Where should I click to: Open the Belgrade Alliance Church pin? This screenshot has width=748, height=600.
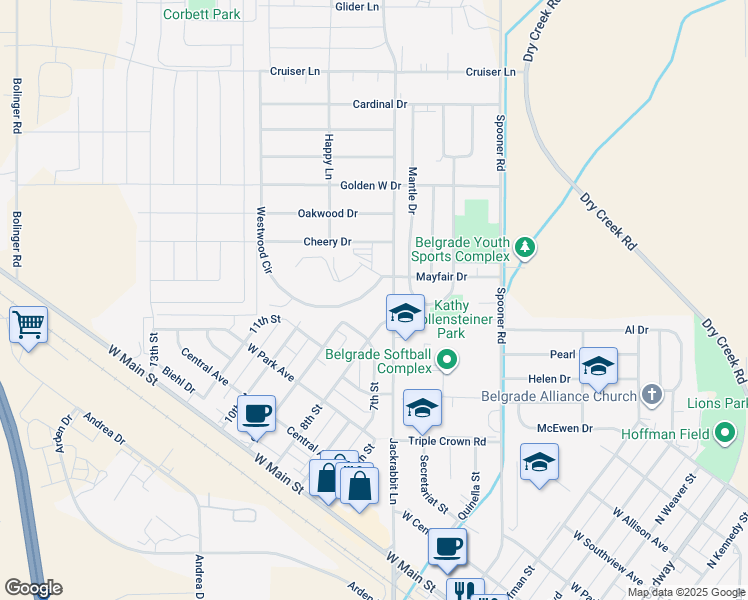652,396
